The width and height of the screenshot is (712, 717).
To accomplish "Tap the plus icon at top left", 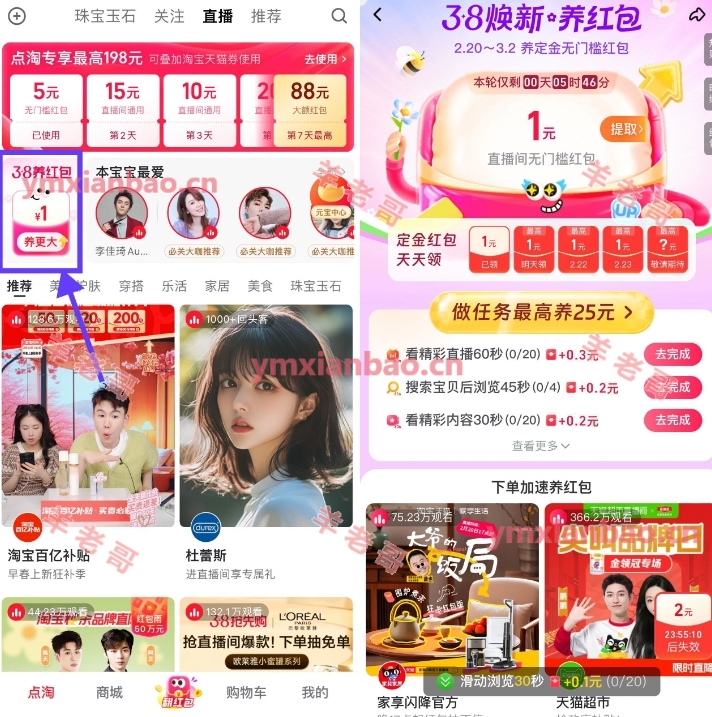I will 17,16.
